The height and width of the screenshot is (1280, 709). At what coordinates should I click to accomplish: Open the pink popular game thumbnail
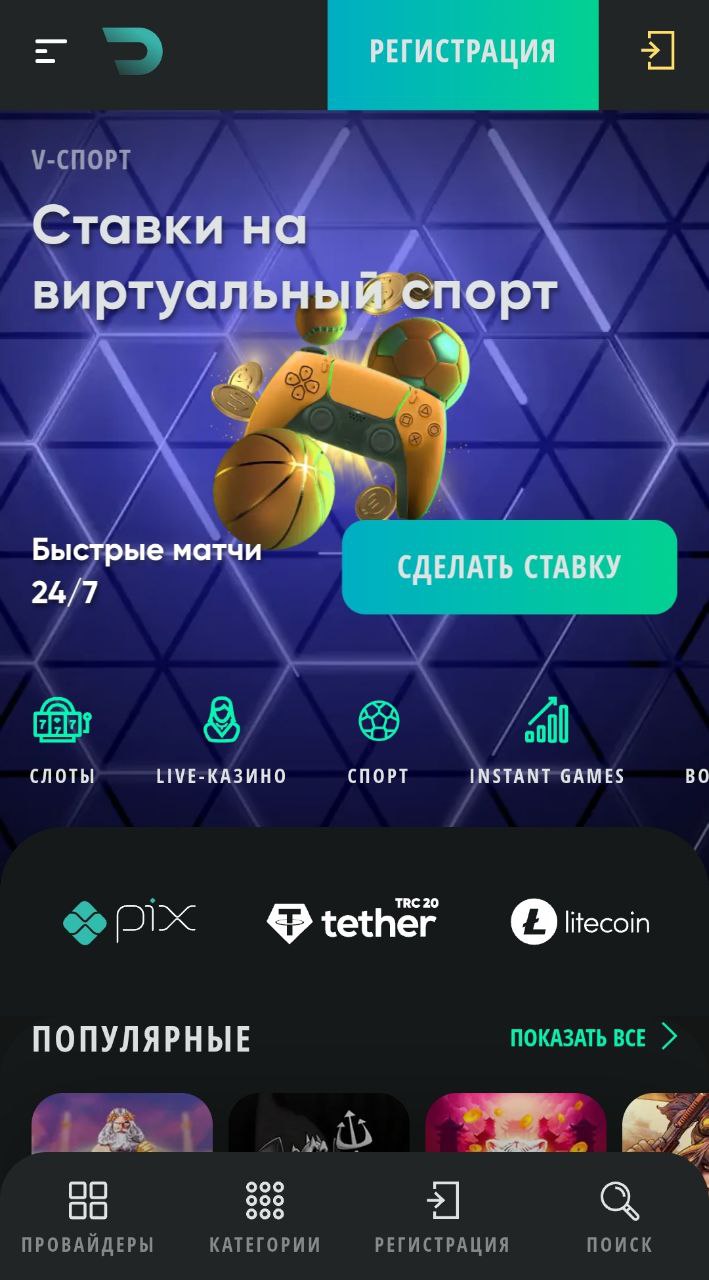[x=516, y=1123]
